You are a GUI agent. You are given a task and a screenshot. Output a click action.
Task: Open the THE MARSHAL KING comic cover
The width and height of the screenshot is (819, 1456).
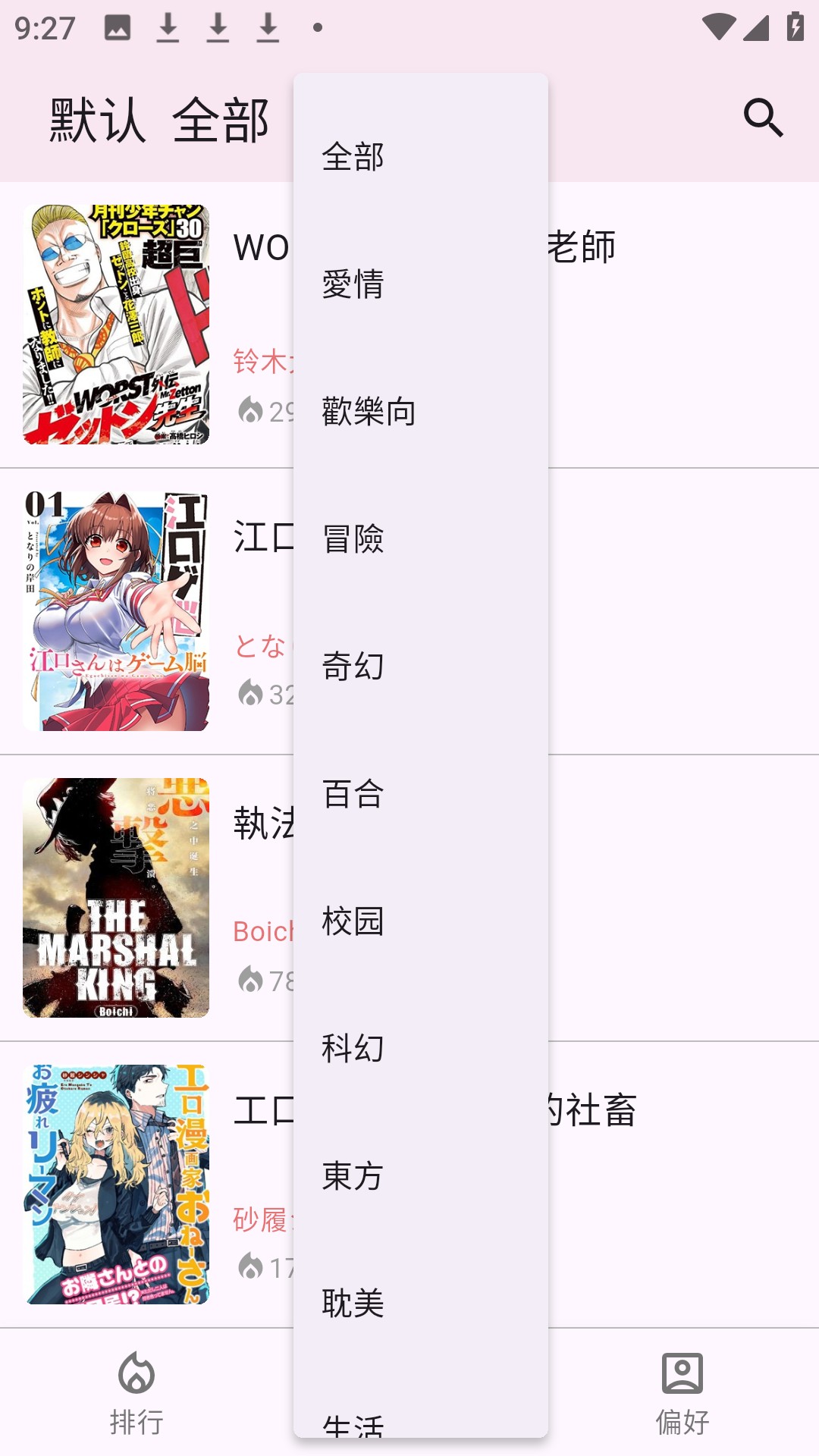pyautogui.click(x=116, y=898)
